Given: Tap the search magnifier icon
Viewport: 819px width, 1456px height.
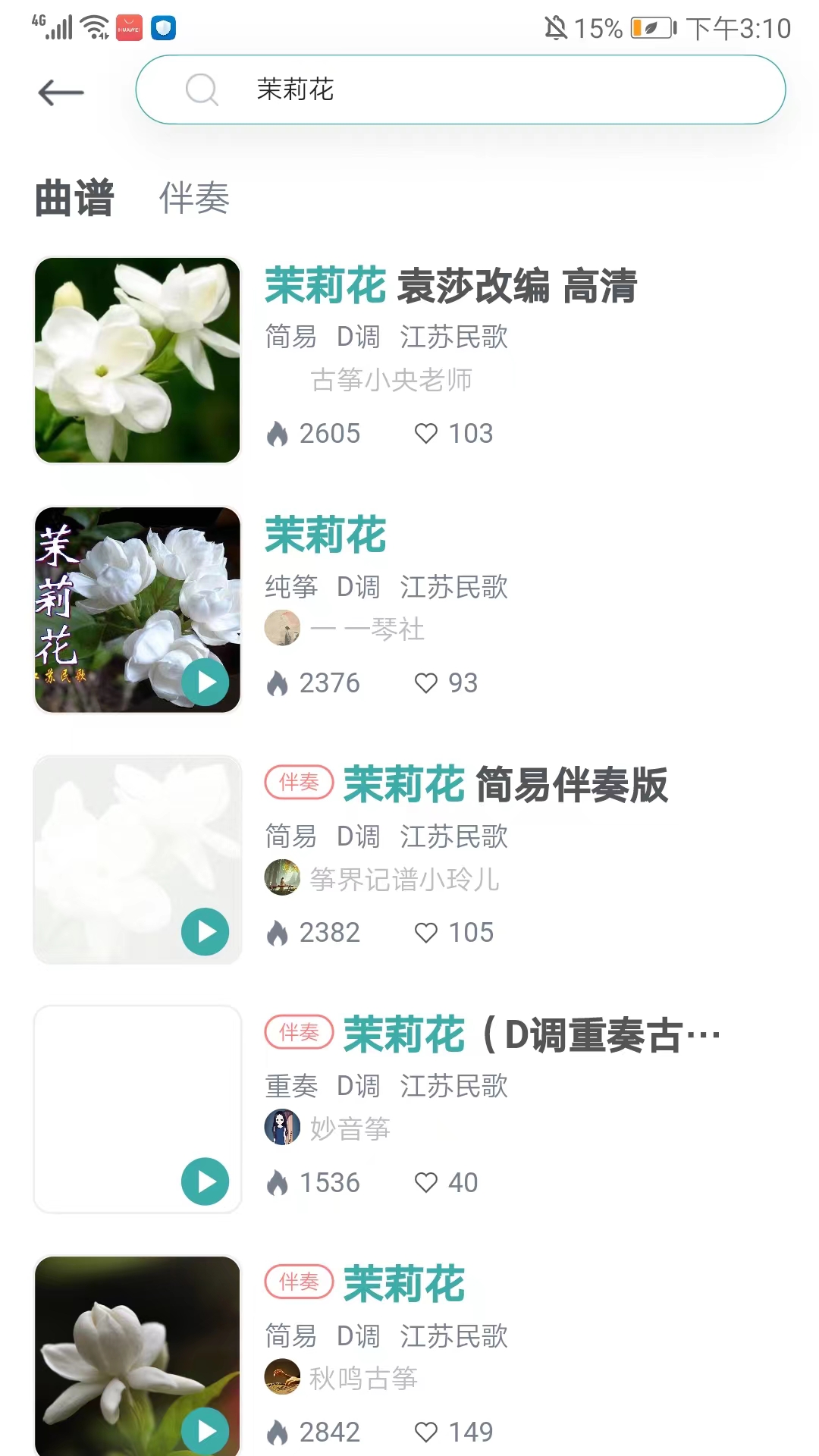Looking at the screenshot, I should tap(199, 89).
